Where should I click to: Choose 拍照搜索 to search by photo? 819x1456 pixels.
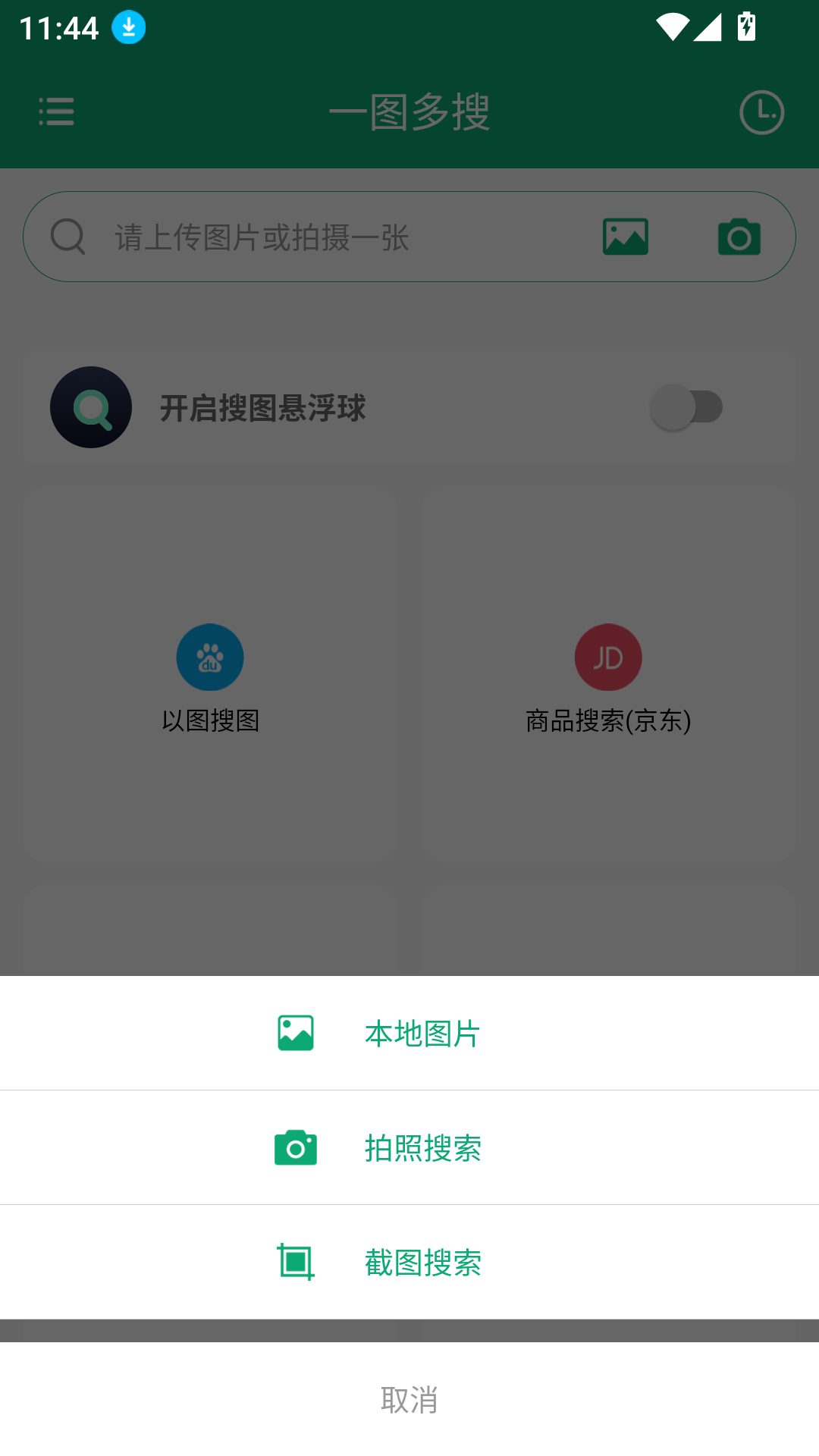pyautogui.click(x=409, y=1148)
